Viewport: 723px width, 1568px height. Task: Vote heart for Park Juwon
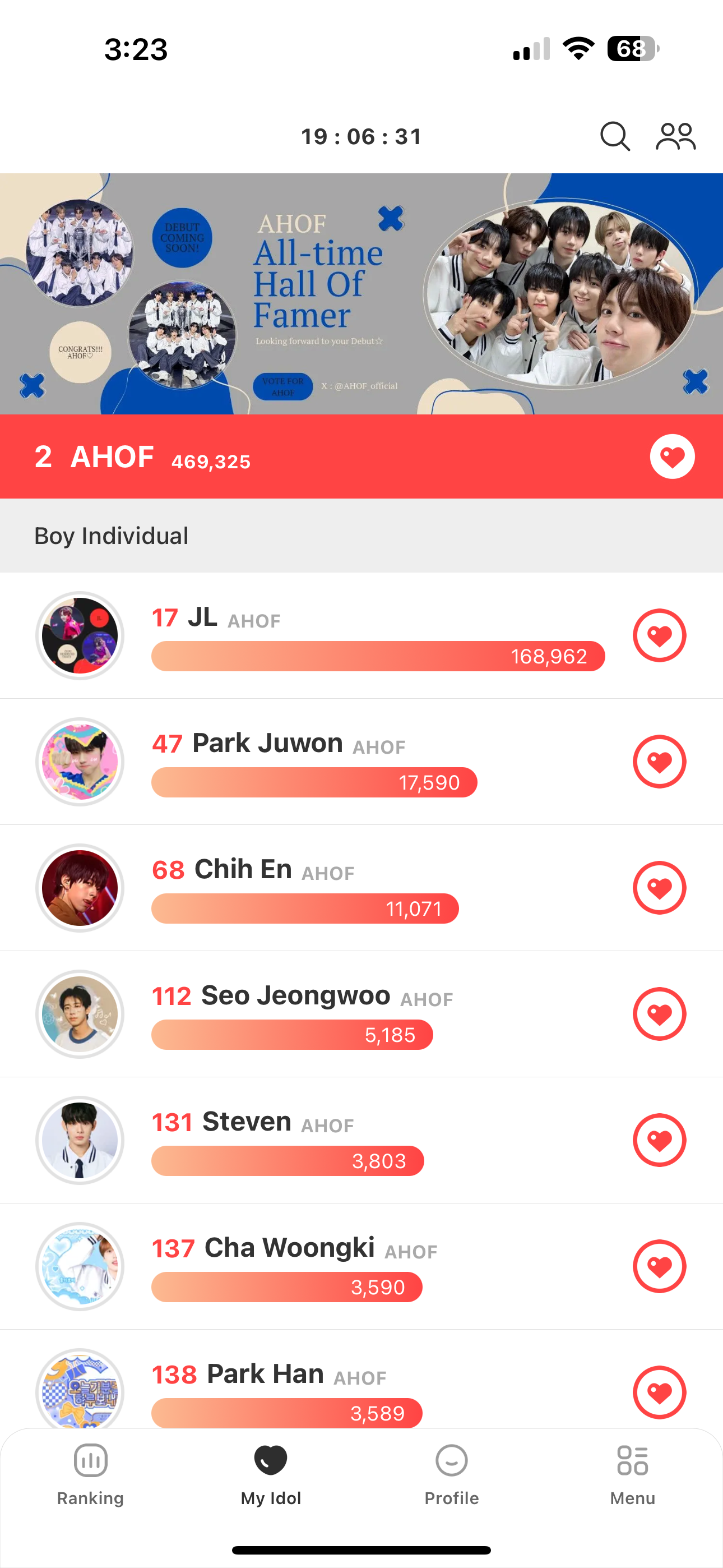click(x=659, y=762)
